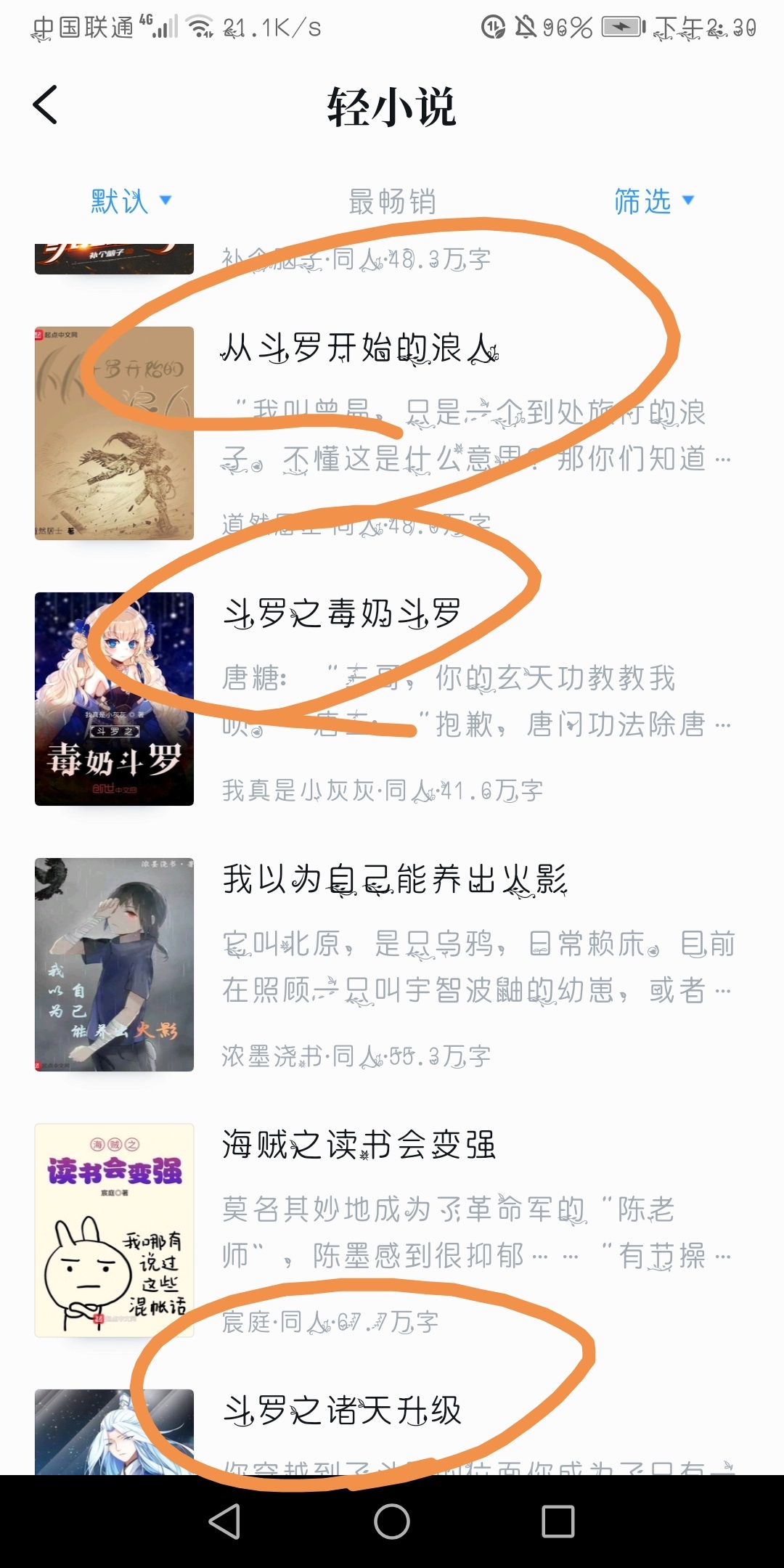Tap the system home button
784x1568 pixels.
pos(392,1522)
